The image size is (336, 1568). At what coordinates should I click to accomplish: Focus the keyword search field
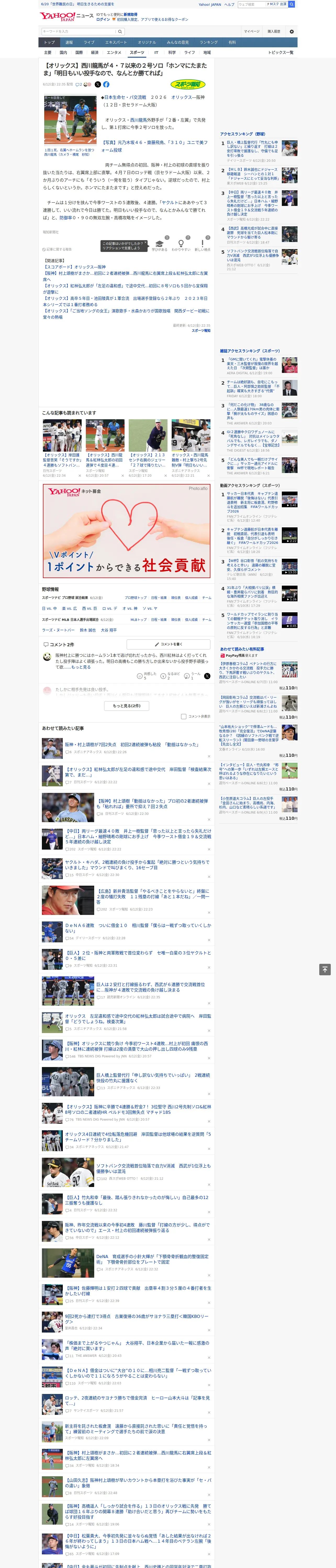(79, 32)
